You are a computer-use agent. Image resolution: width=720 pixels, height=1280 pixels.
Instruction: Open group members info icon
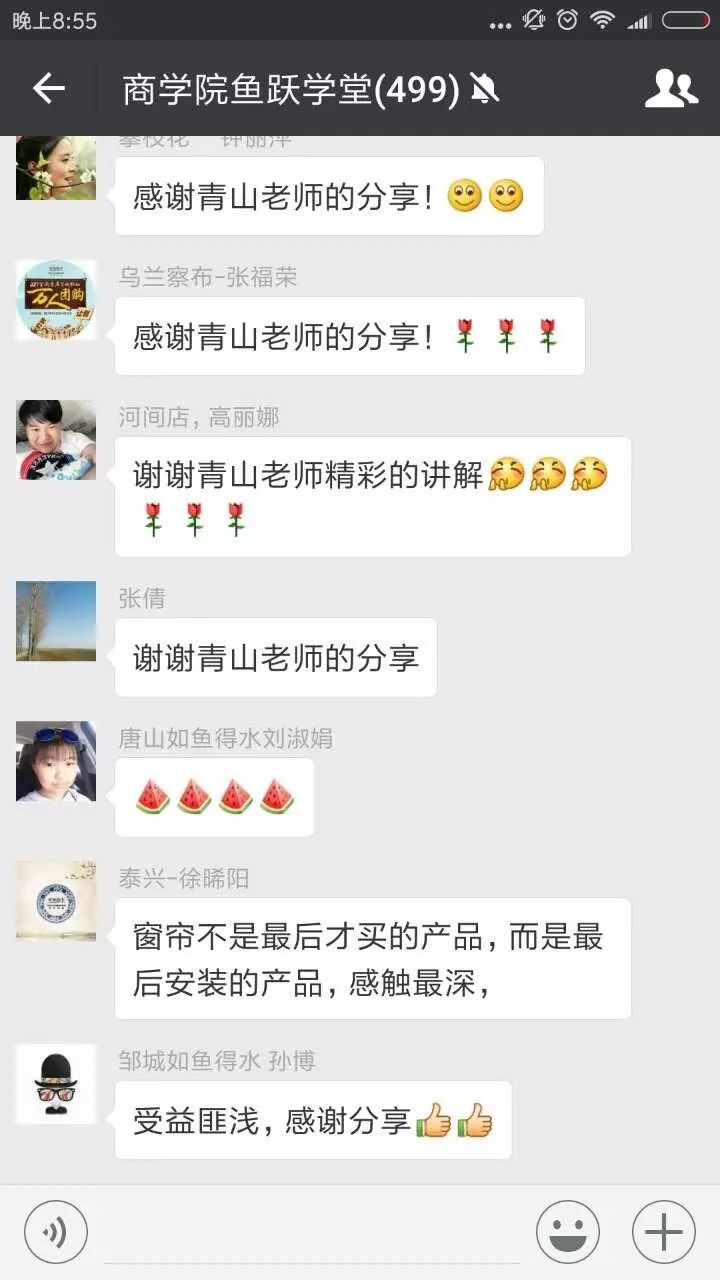coord(671,89)
